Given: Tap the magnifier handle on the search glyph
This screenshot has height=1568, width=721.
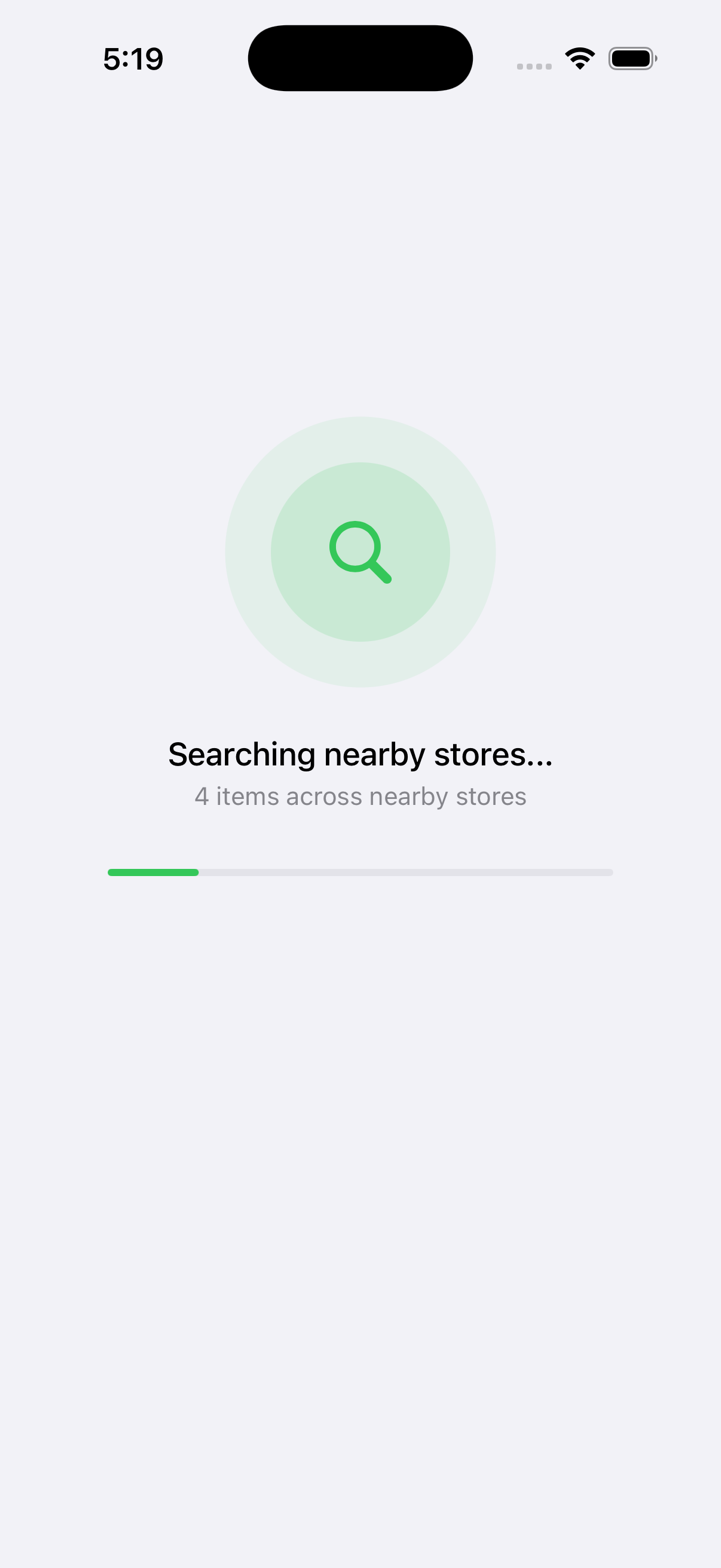Looking at the screenshot, I should [381, 574].
